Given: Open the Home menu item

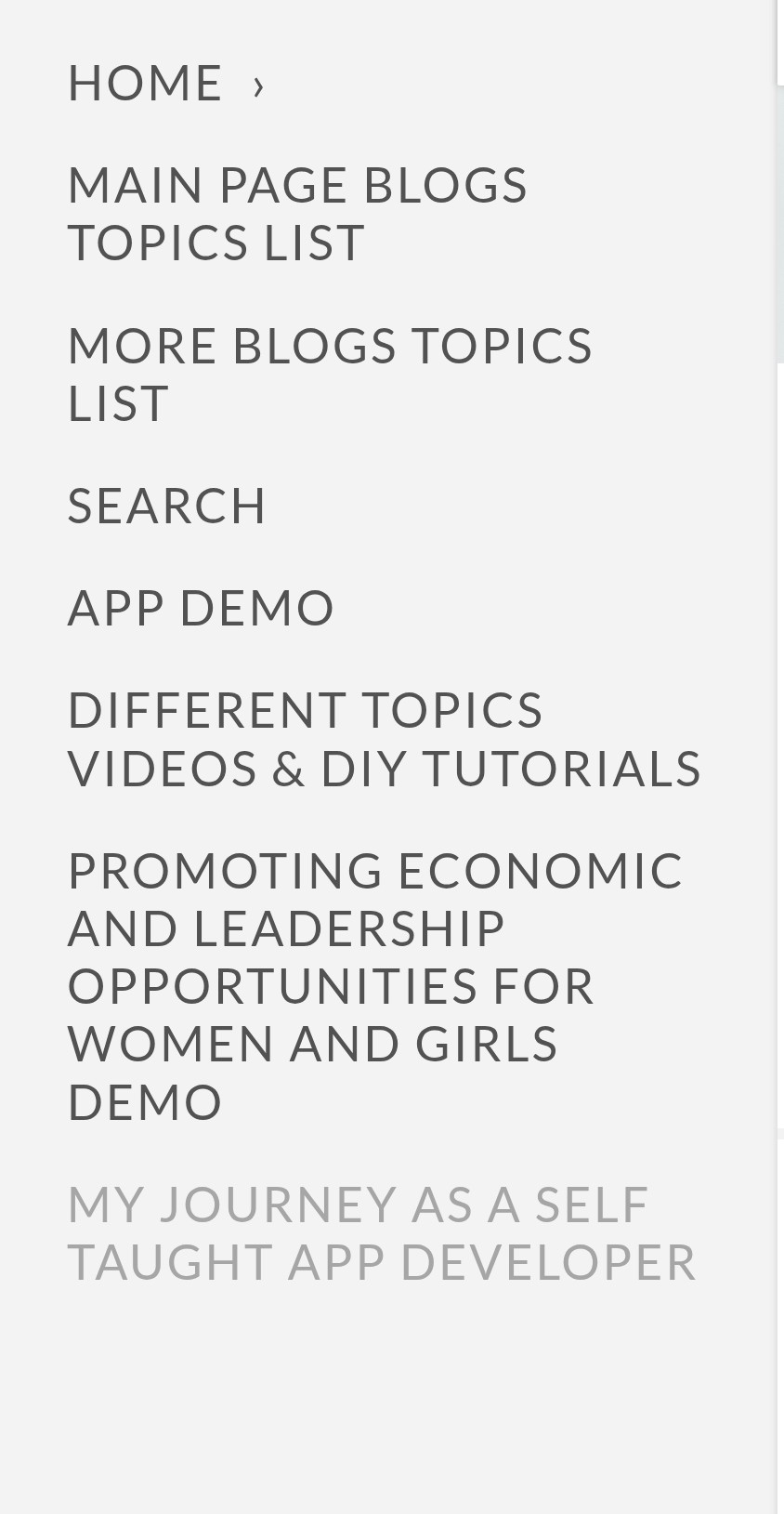Looking at the screenshot, I should tap(145, 84).
